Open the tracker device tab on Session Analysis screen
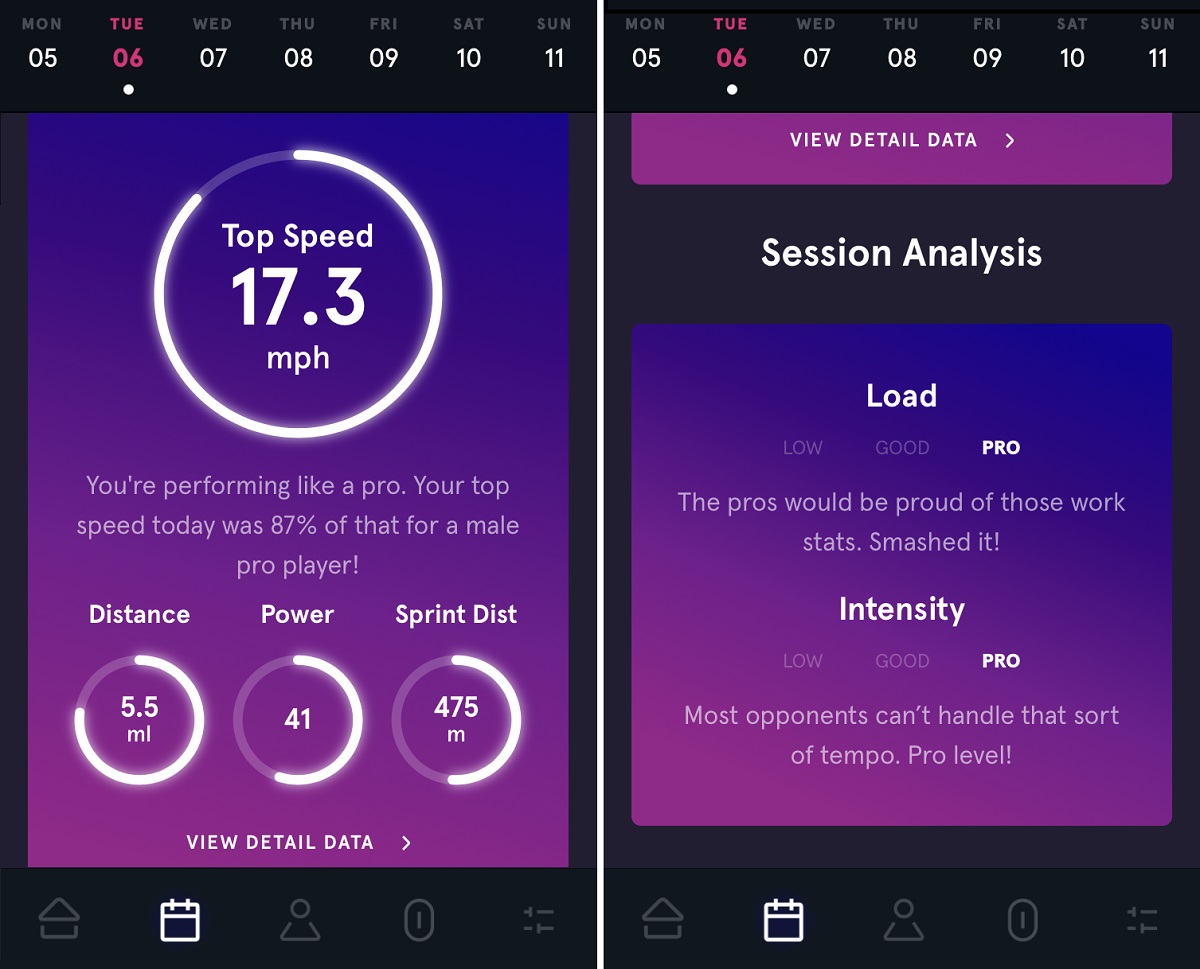 [x=1022, y=919]
